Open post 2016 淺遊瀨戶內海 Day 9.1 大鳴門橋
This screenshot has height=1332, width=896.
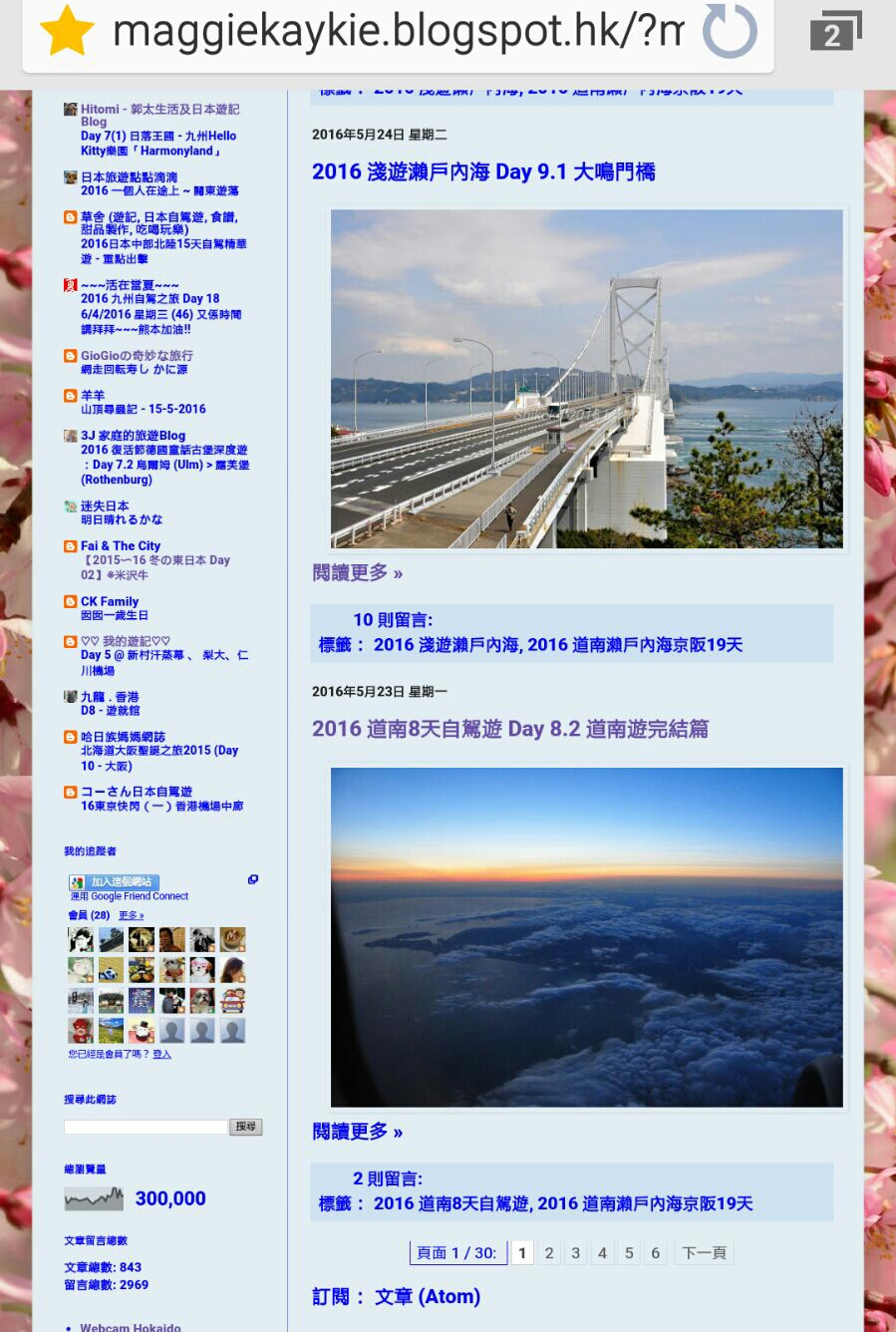point(483,171)
